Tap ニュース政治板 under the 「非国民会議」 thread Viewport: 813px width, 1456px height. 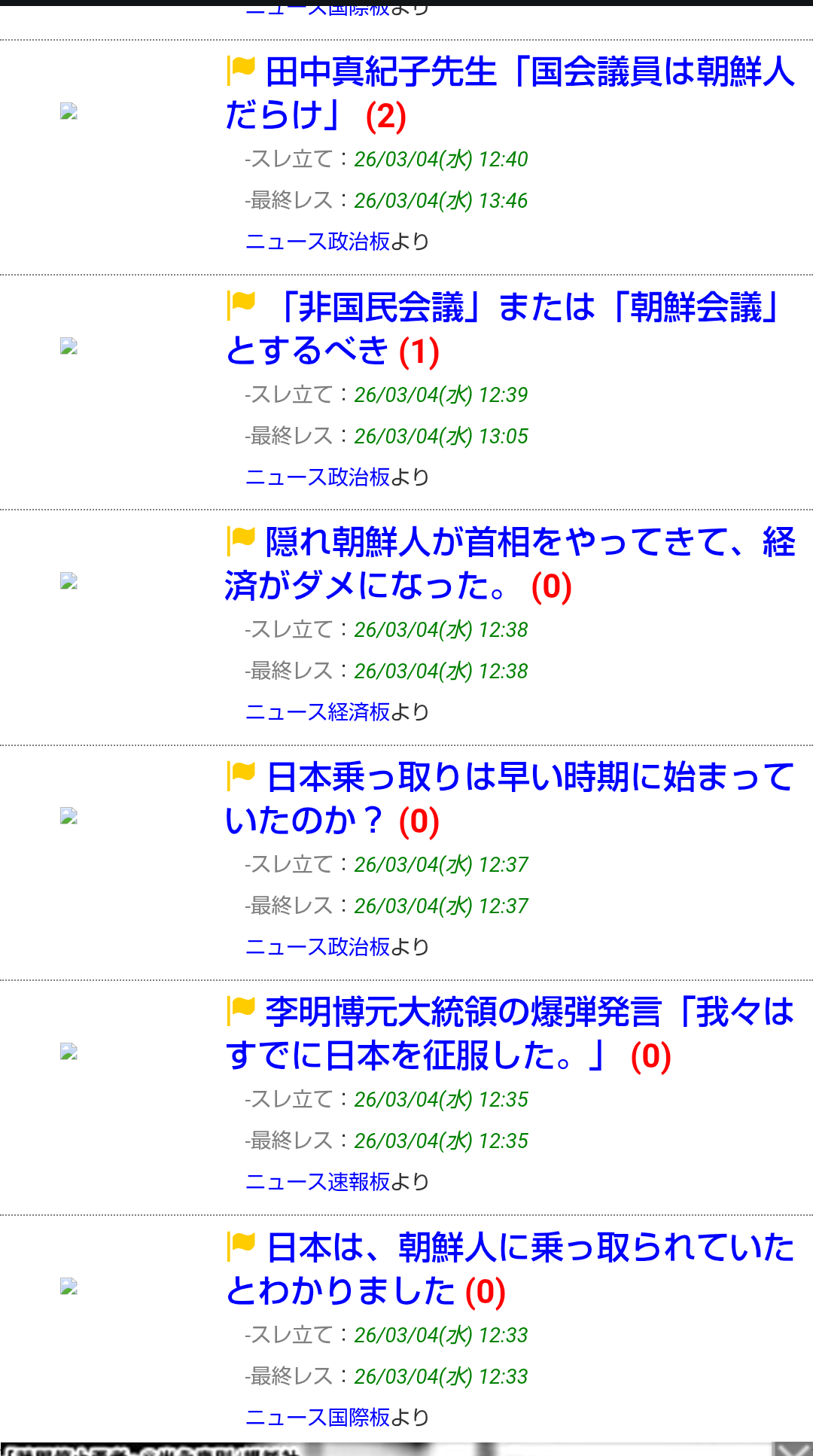click(318, 477)
